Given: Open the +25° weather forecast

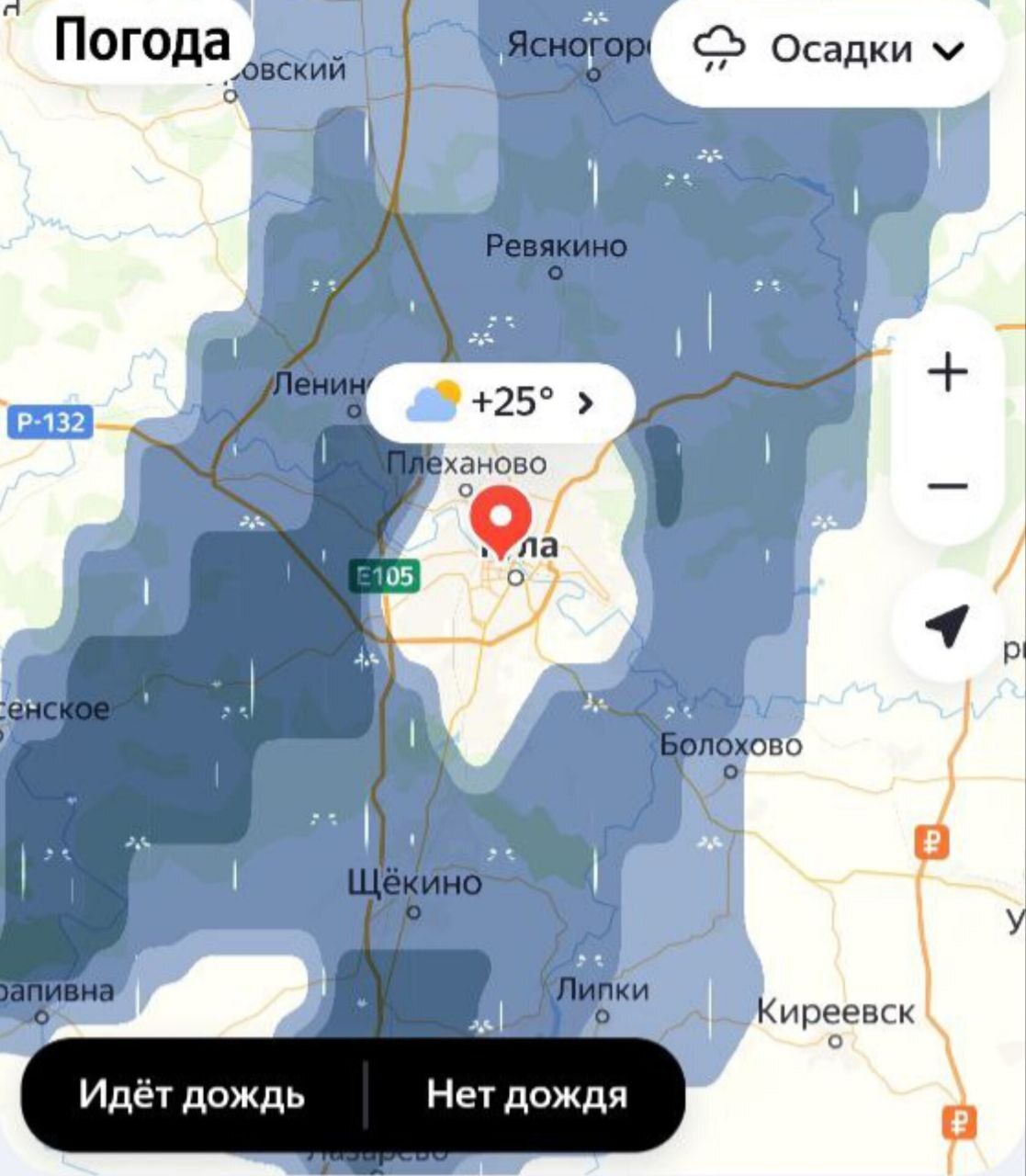Looking at the screenshot, I should [501, 402].
